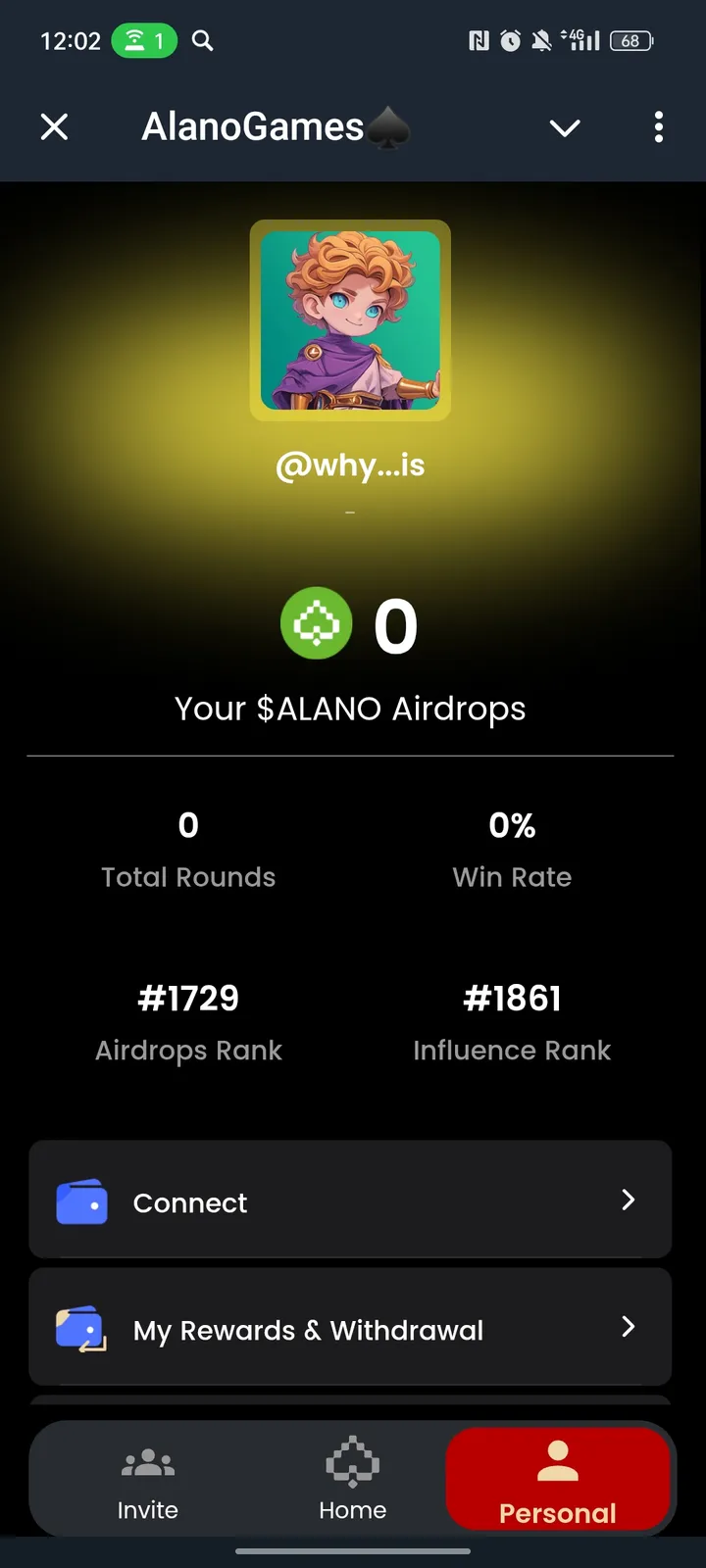Tap the Home diamond icon in bottom nav

[352, 1459]
